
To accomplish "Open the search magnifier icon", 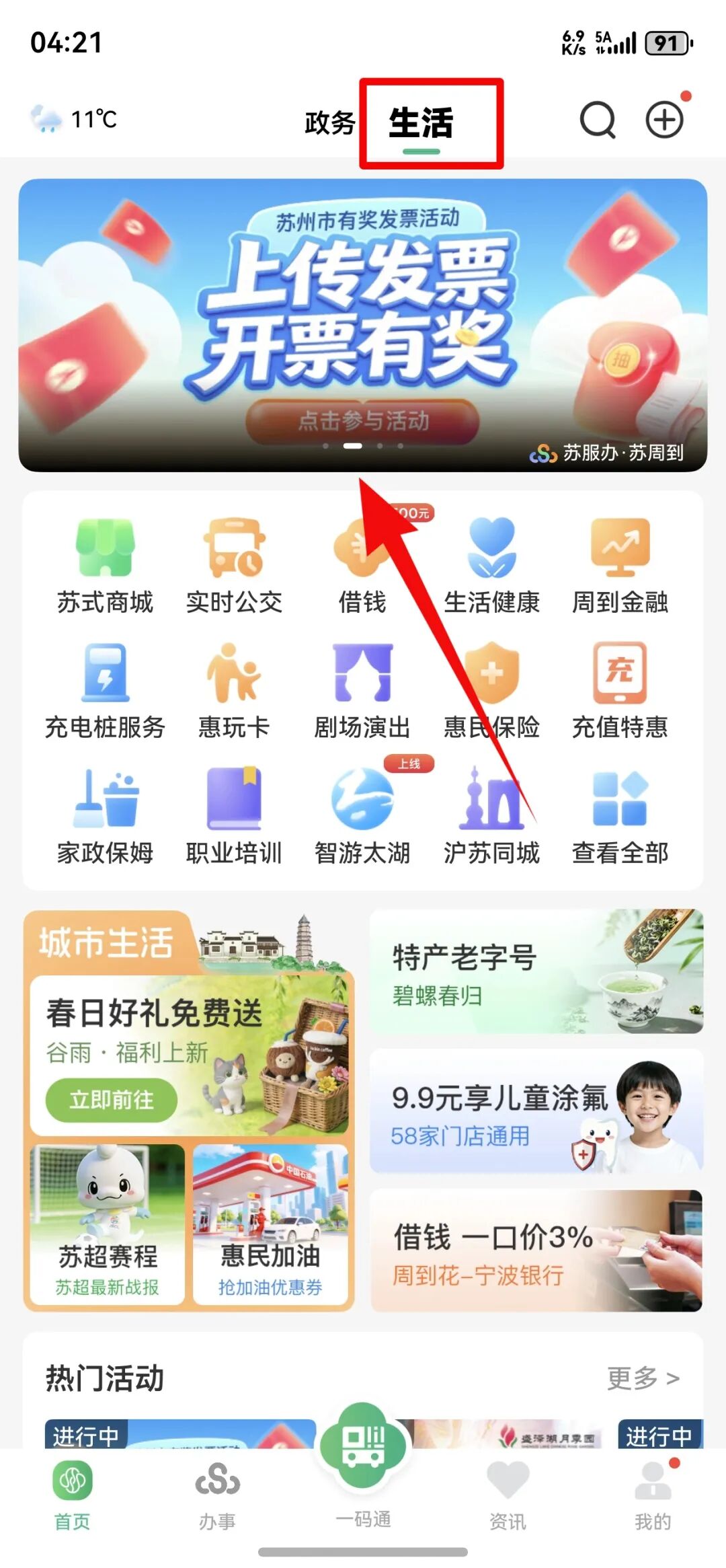I will point(597,121).
